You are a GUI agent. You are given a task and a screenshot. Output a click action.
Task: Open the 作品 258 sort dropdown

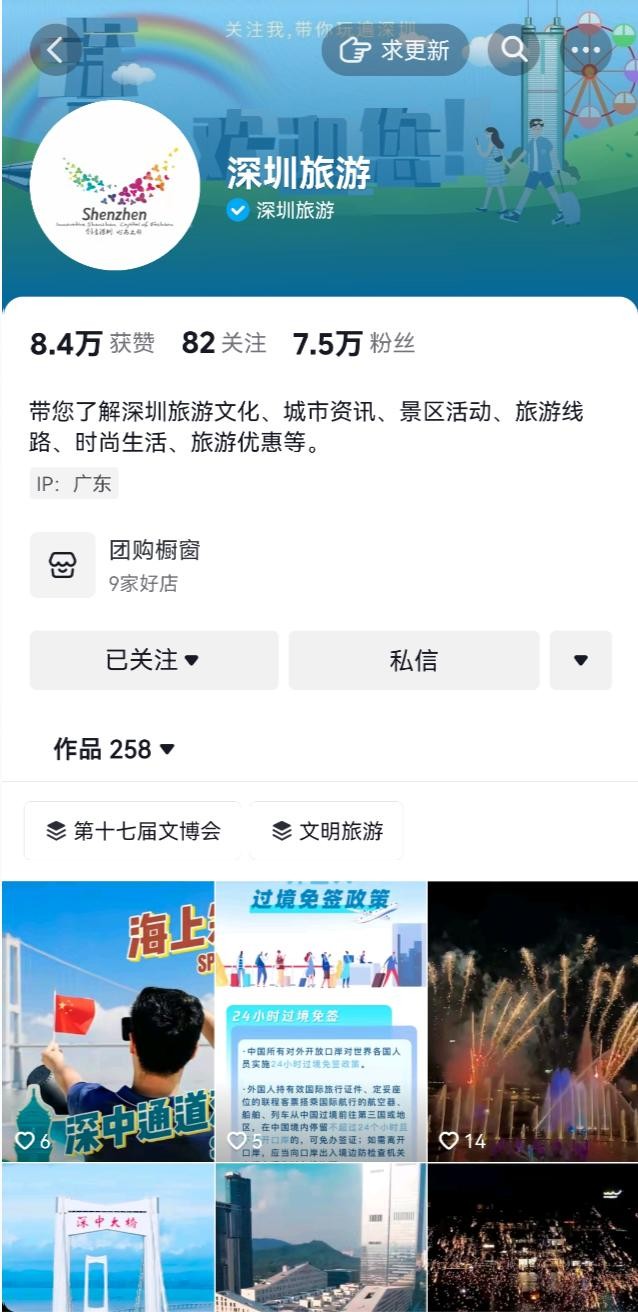[x=114, y=749]
